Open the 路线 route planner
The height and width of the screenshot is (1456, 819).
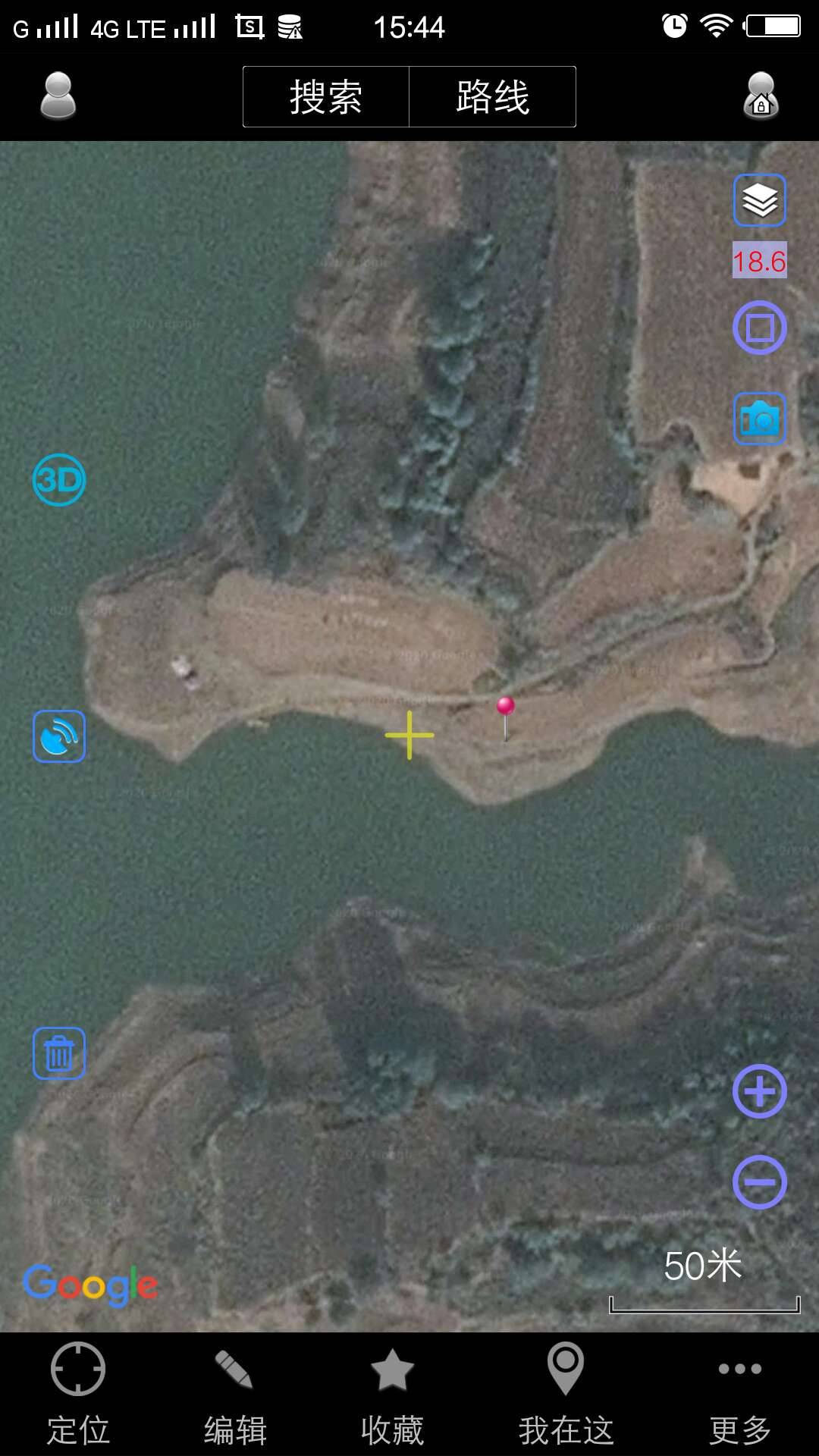point(493,97)
